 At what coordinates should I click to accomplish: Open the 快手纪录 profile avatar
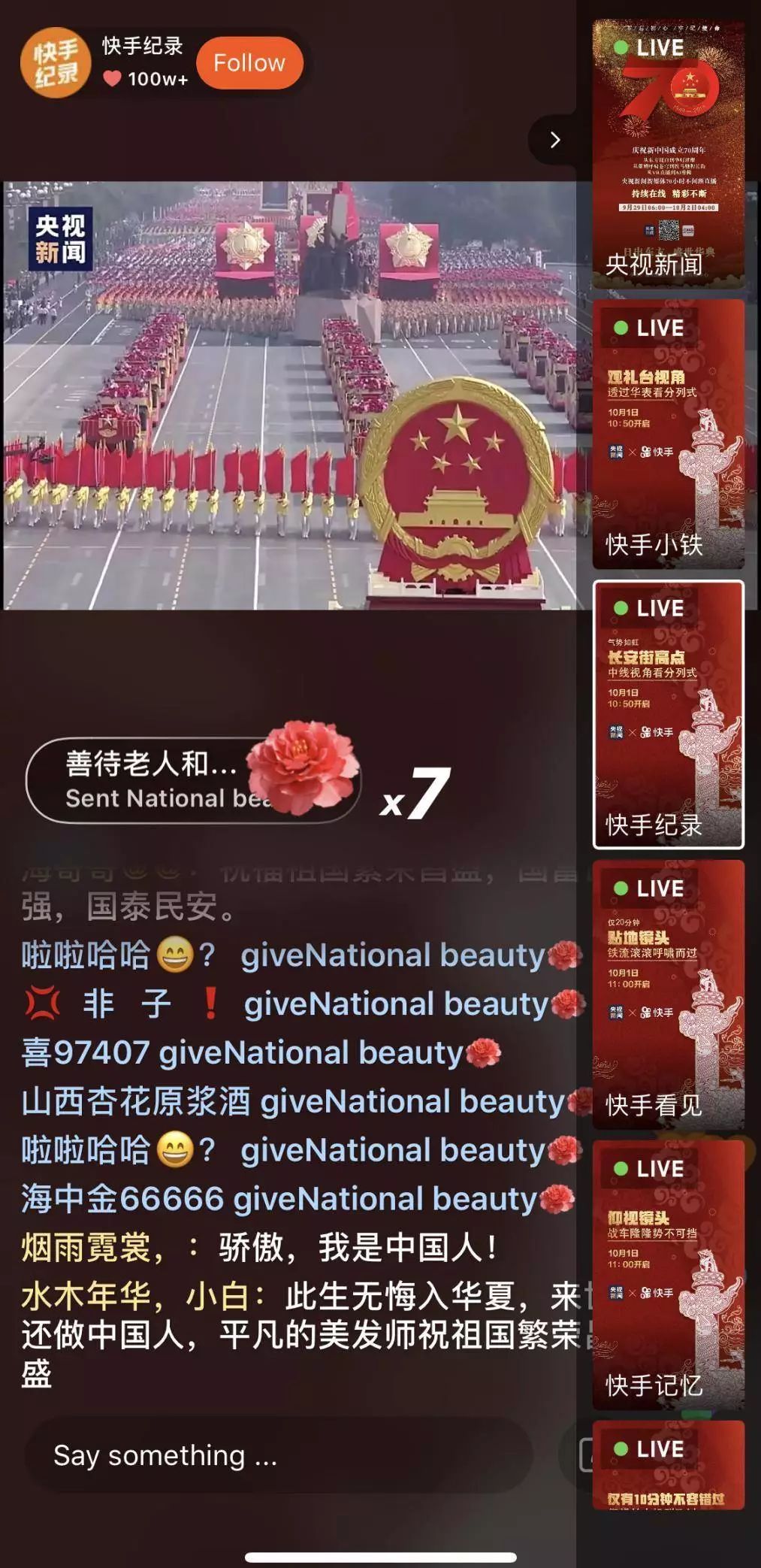55,63
